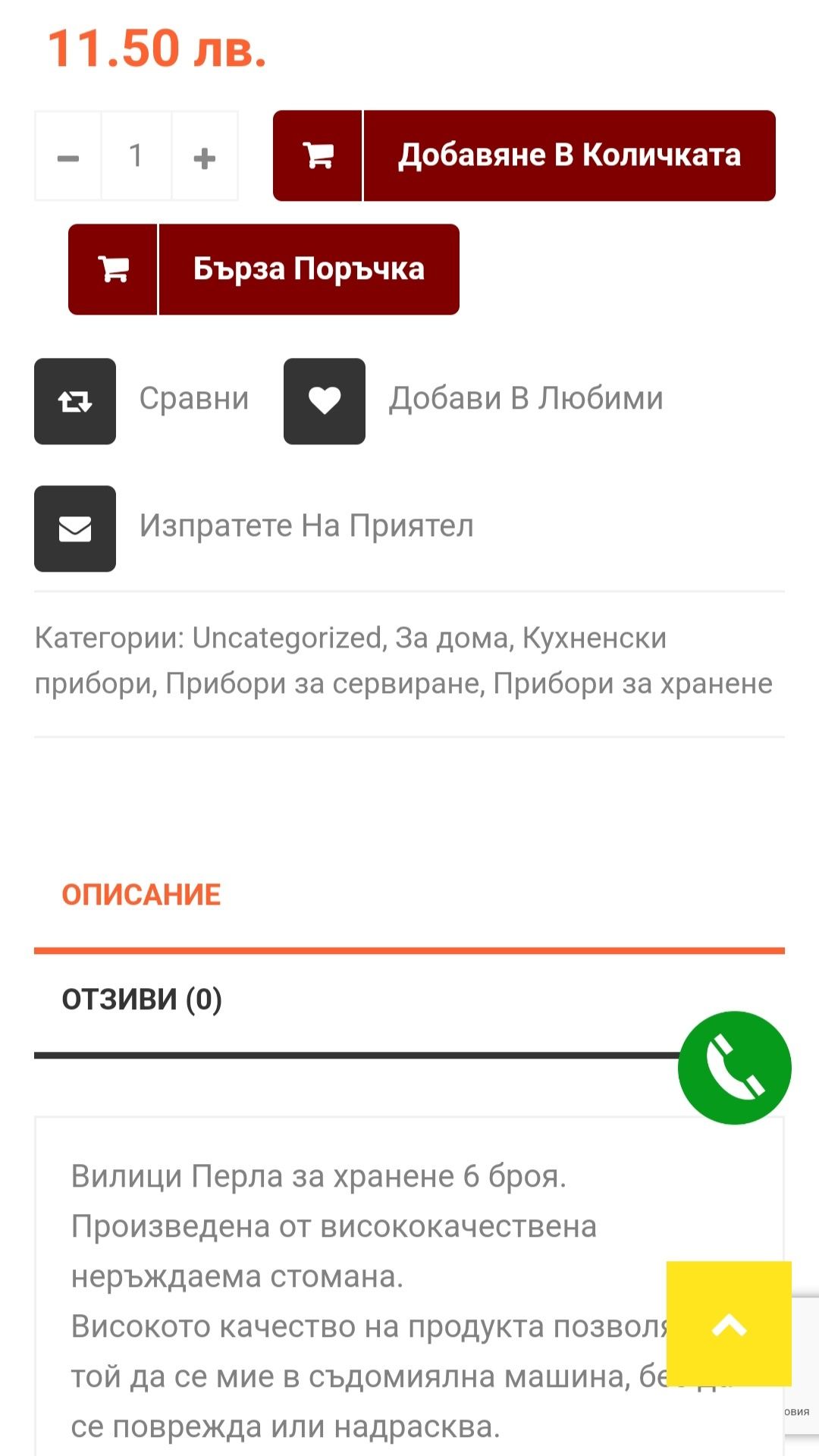
Task: Increase quantity with the plus button
Action: pos(205,157)
